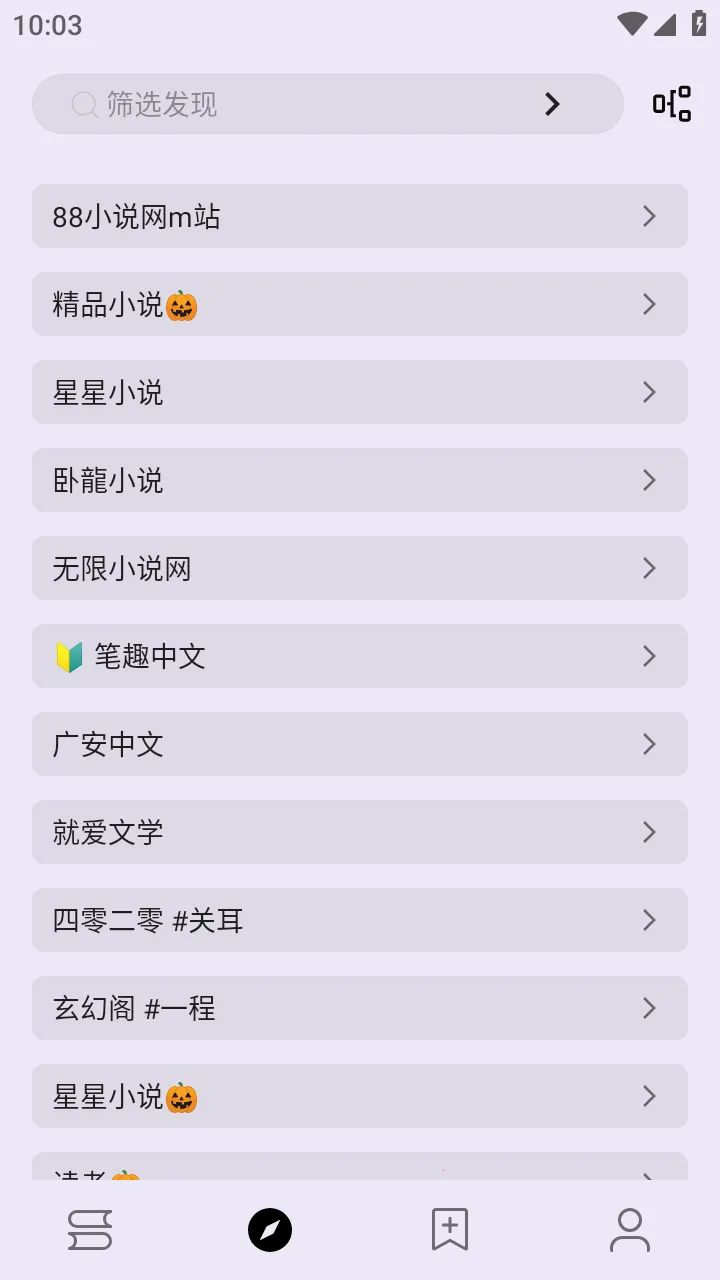Open the bookshelf icon in the bottom bar
720x1280 pixels.
[x=88, y=1230]
